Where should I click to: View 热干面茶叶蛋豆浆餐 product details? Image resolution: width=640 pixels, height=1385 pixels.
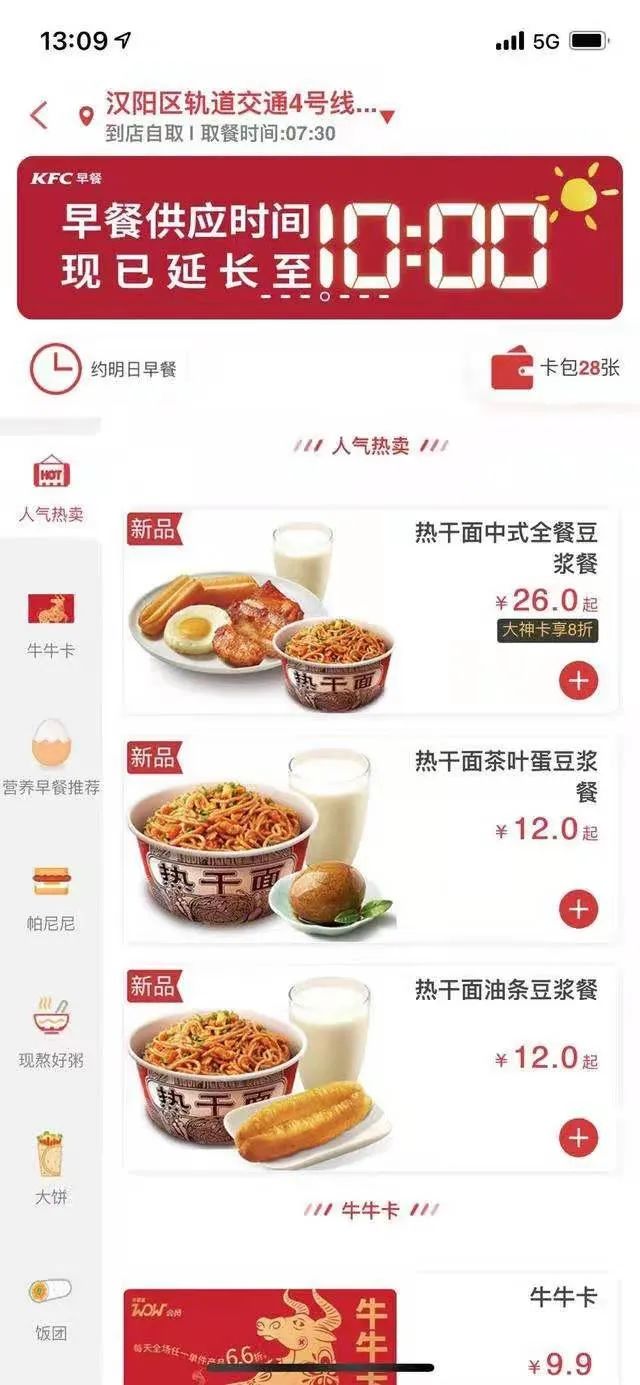pos(505,775)
